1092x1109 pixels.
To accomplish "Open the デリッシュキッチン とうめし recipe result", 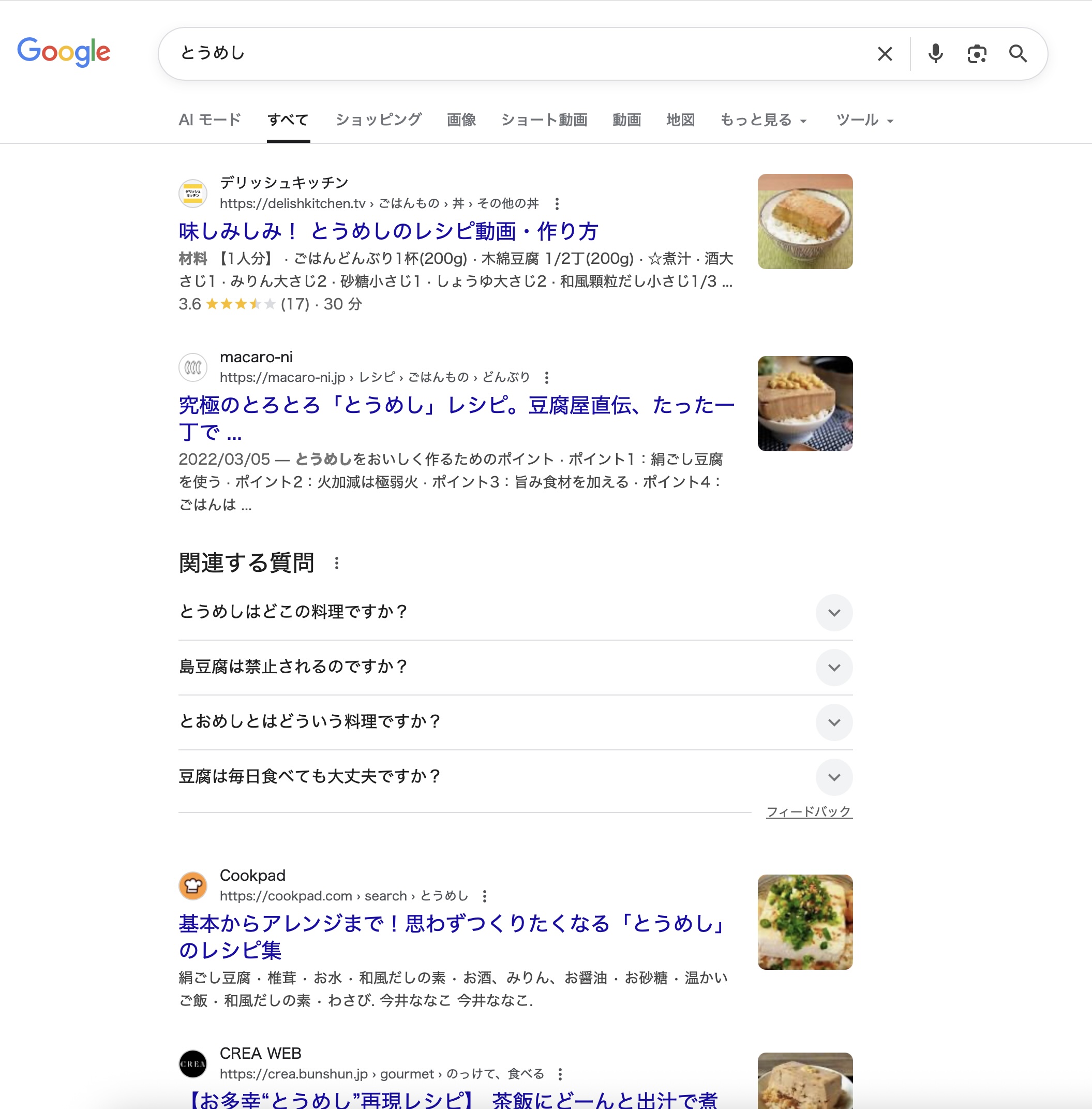I will pyautogui.click(x=388, y=231).
